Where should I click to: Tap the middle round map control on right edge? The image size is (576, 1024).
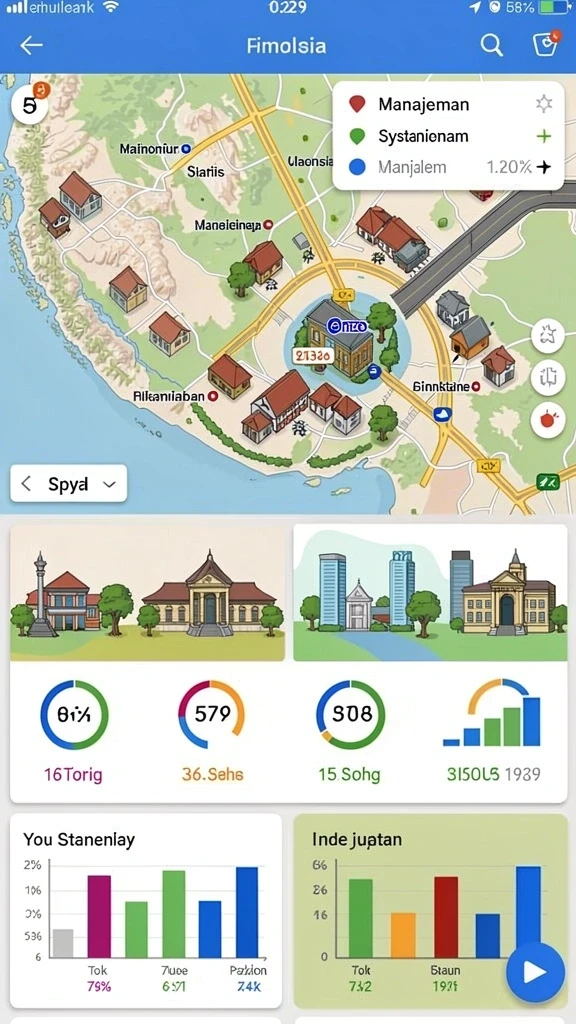tap(548, 377)
